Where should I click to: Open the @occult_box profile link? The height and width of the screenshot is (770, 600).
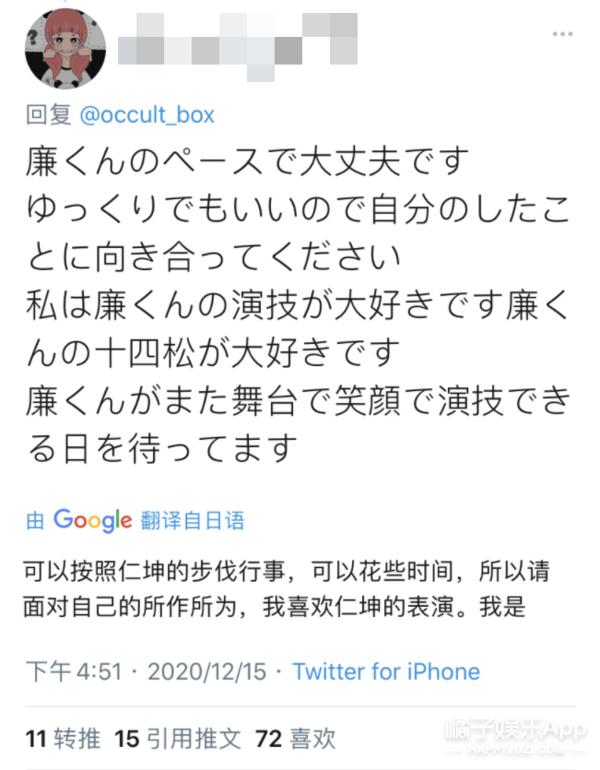pos(146,115)
